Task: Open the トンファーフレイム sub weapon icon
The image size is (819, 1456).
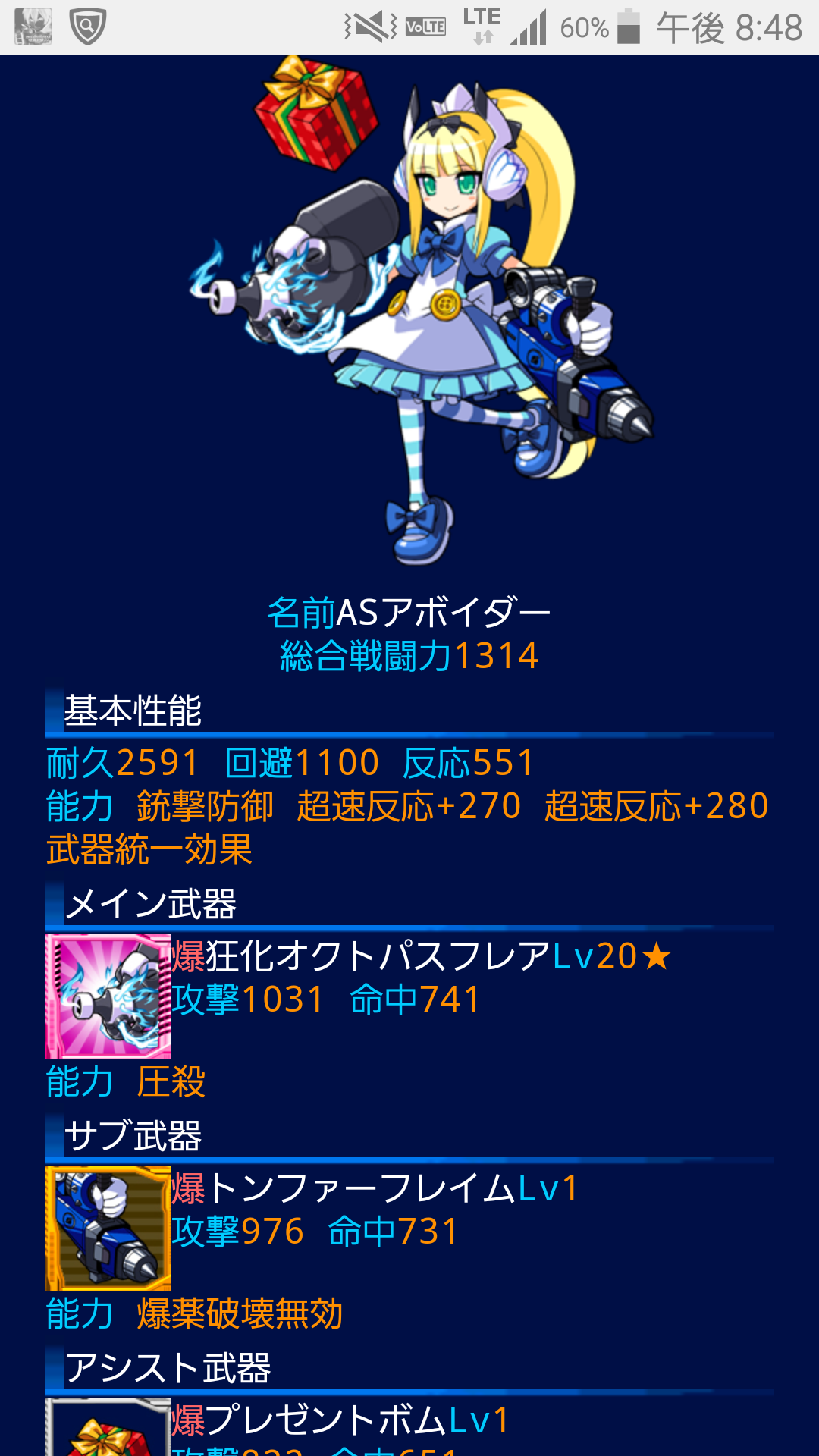Action: tap(108, 1228)
